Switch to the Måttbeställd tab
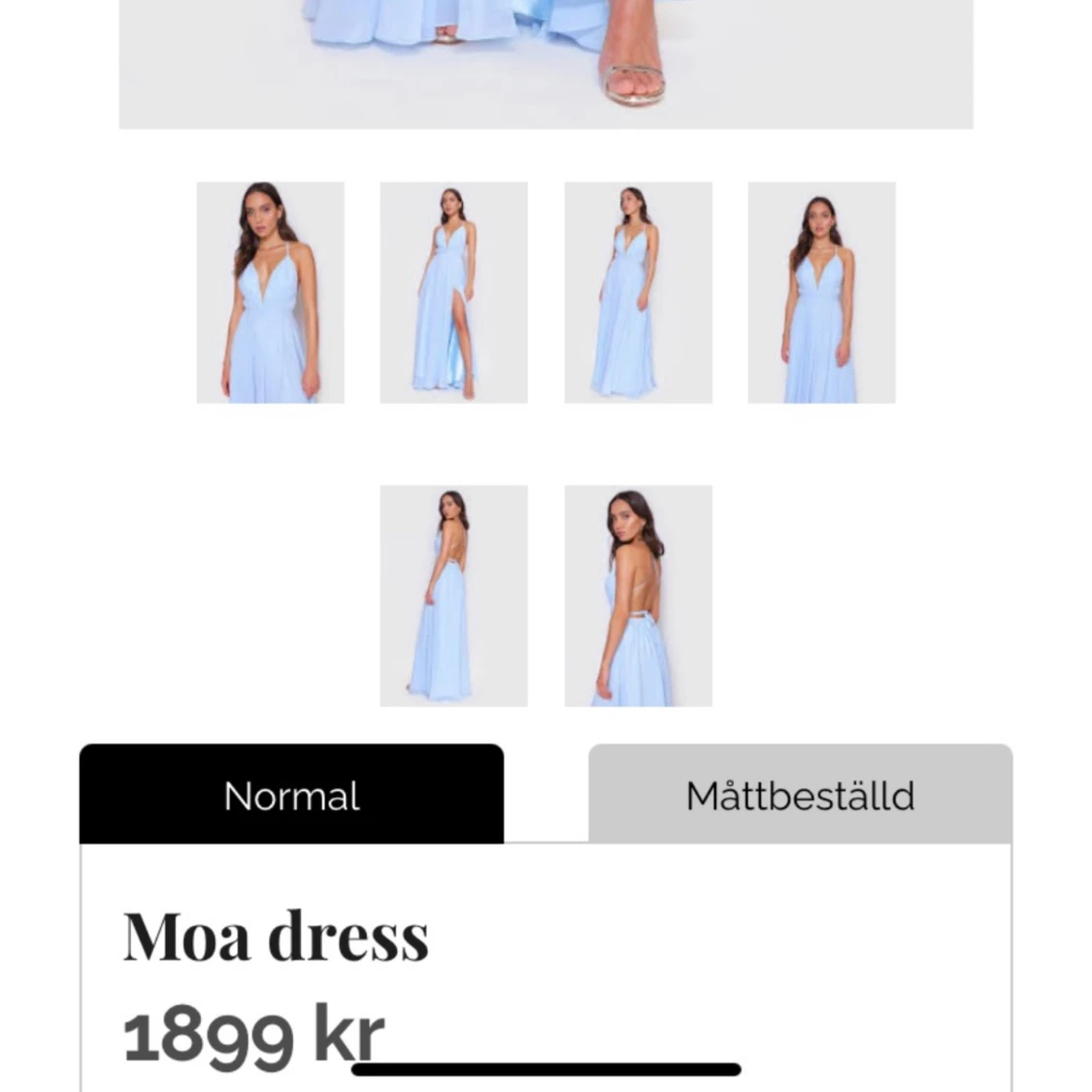This screenshot has width=1092, height=1092. [x=800, y=795]
